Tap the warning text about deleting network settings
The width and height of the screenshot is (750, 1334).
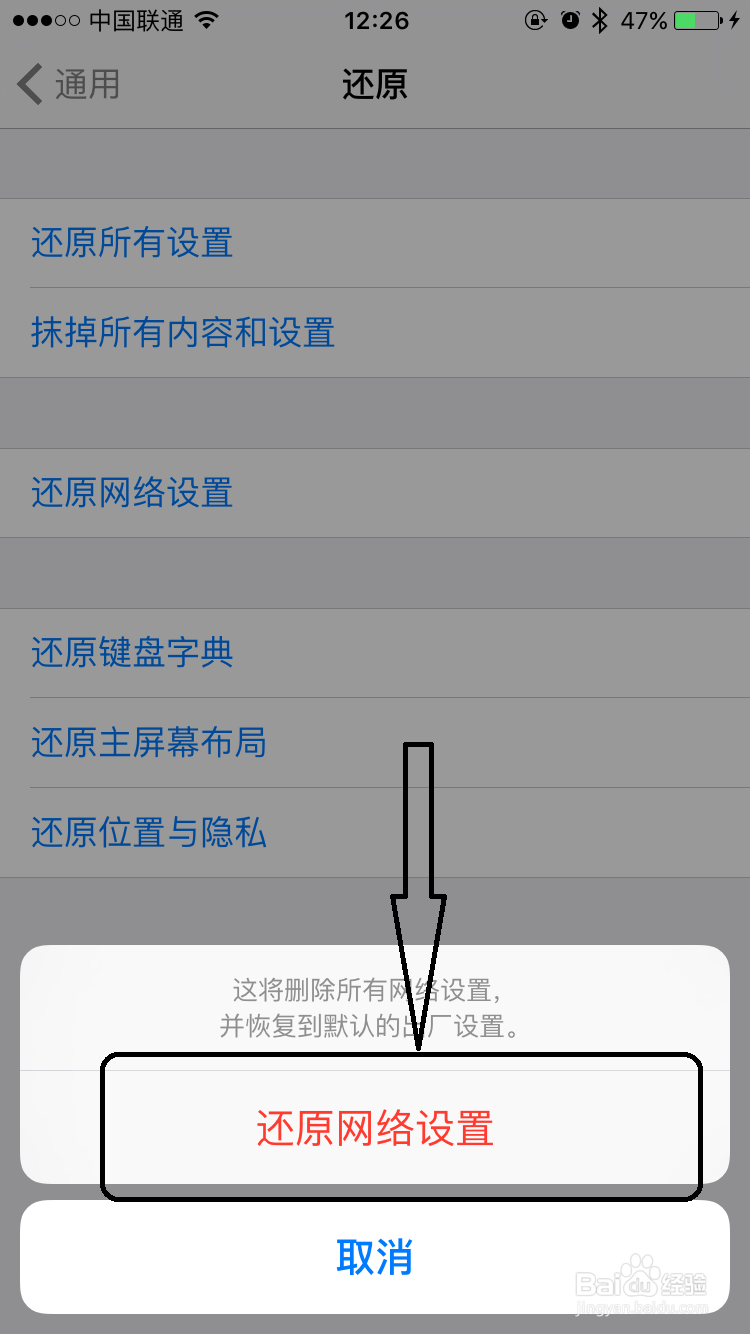(x=375, y=1005)
